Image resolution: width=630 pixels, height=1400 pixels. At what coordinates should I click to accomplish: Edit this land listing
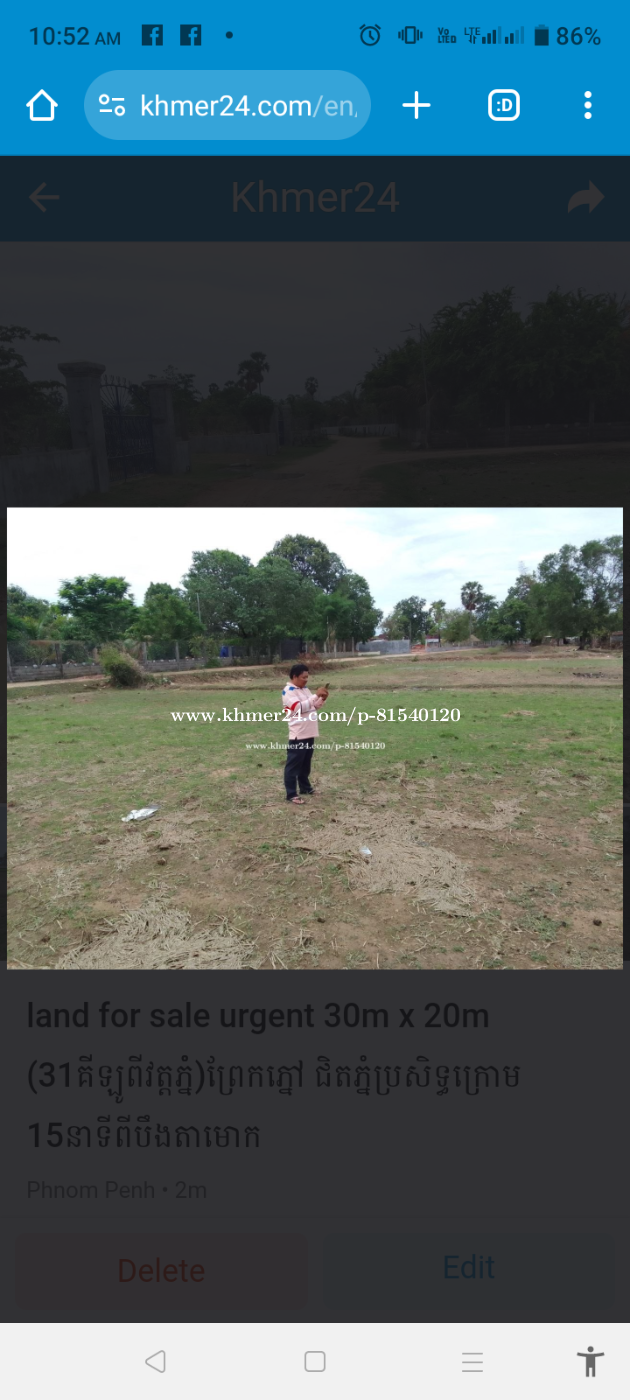pos(469,1267)
